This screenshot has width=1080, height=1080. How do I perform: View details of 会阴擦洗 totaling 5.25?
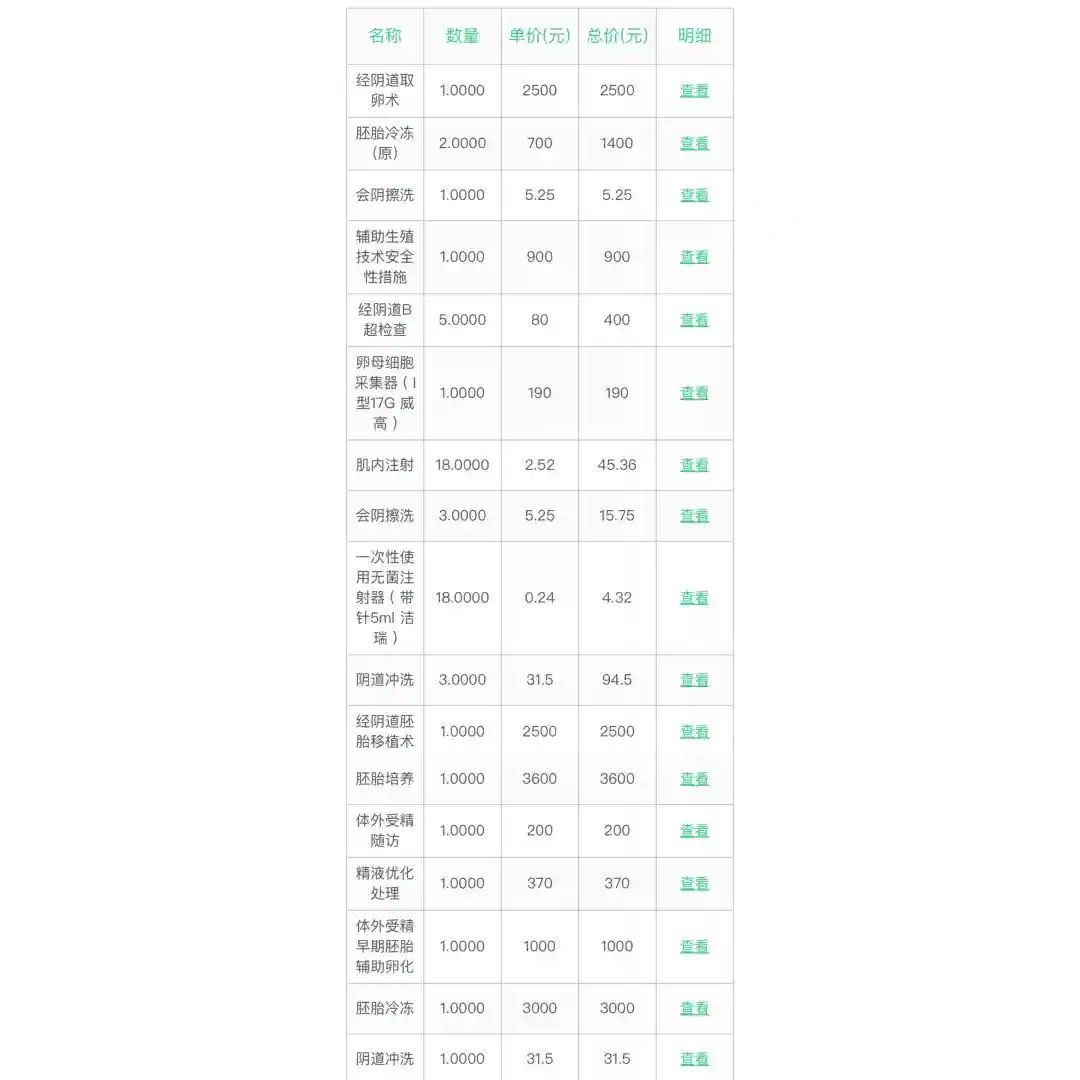tap(694, 195)
